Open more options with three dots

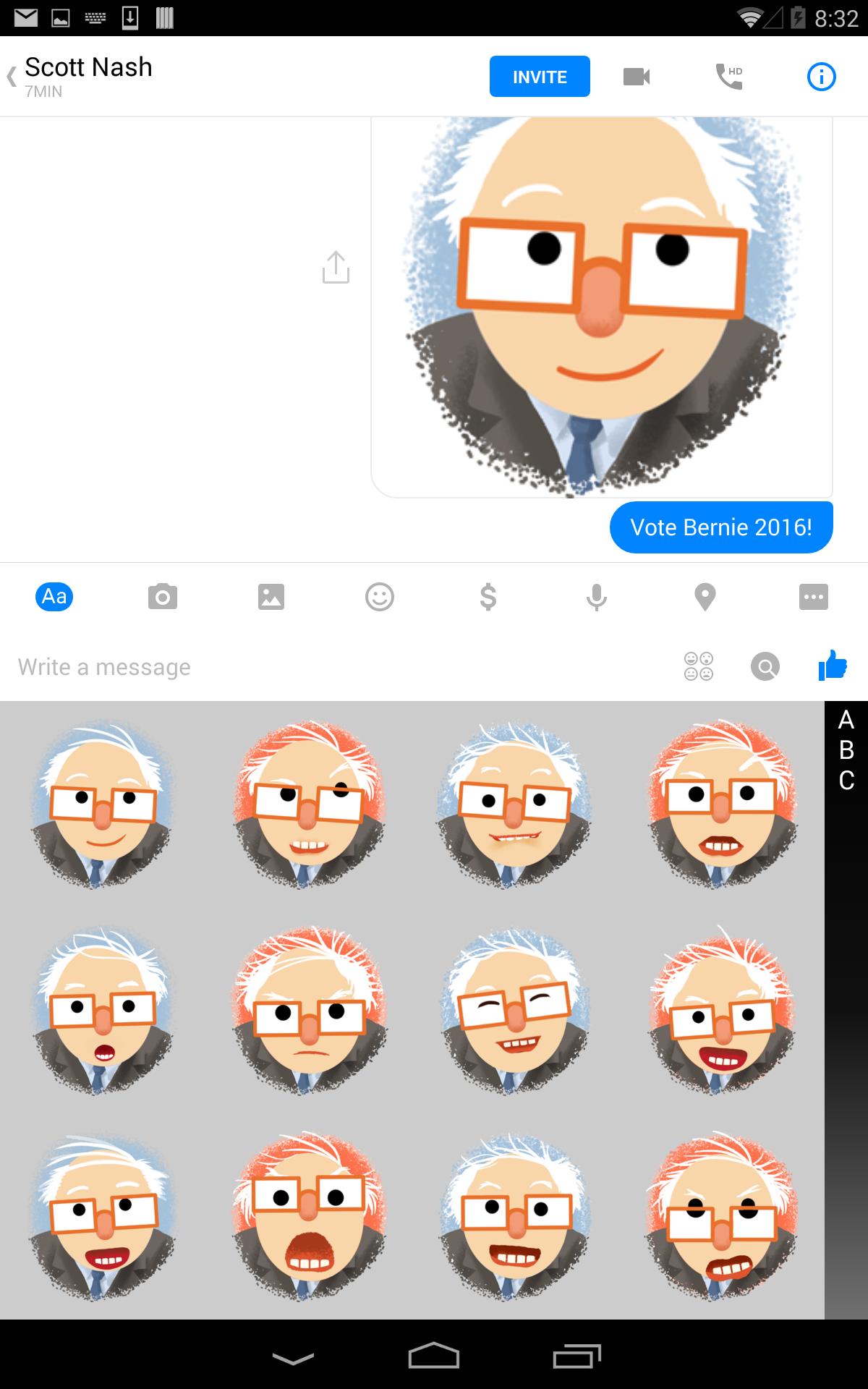coord(814,598)
